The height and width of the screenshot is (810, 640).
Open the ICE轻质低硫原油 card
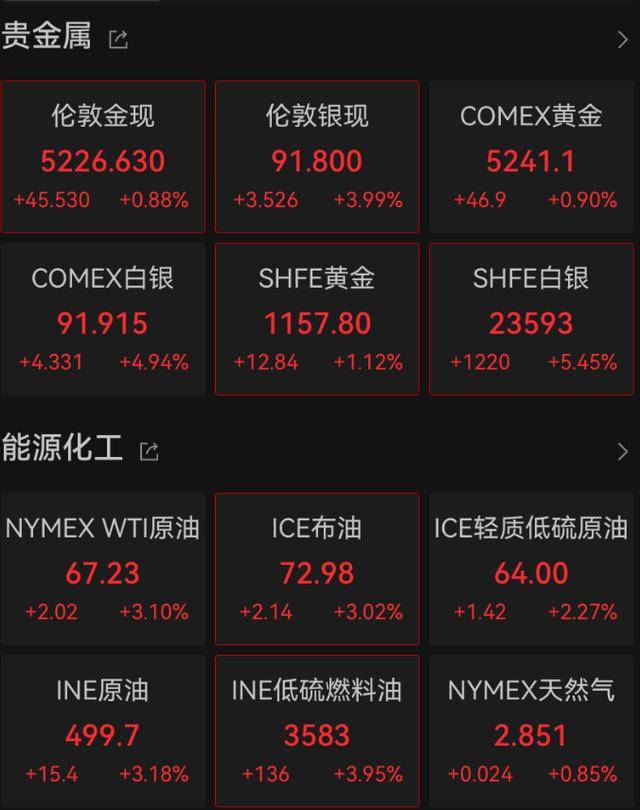tap(531, 568)
